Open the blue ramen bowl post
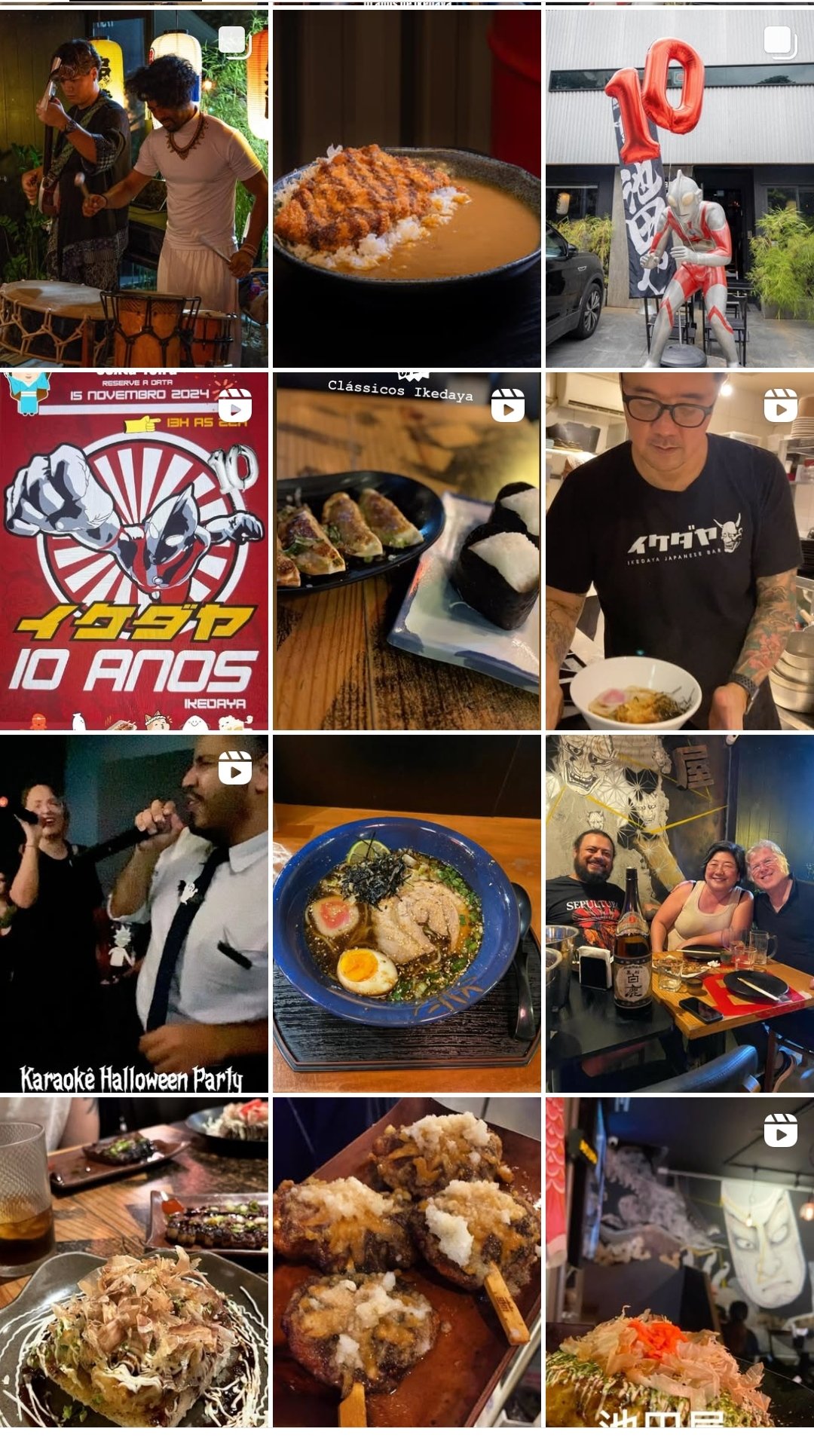Image resolution: width=814 pixels, height=1456 pixels. click(x=407, y=913)
